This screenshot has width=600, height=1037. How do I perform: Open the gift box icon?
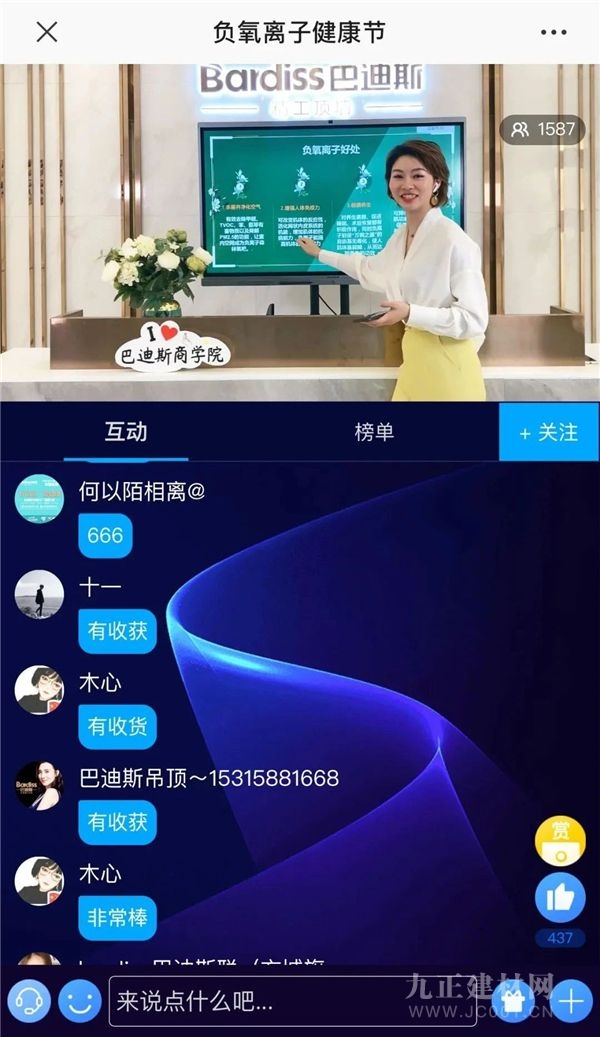click(x=513, y=999)
